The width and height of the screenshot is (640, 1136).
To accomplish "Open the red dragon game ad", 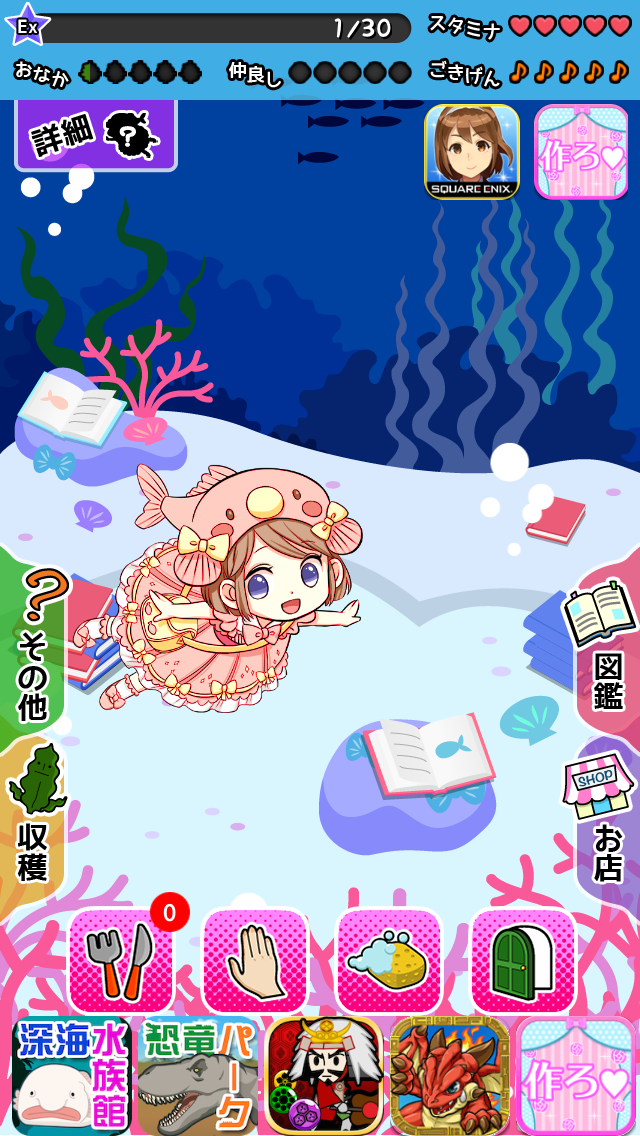I will point(449,1076).
